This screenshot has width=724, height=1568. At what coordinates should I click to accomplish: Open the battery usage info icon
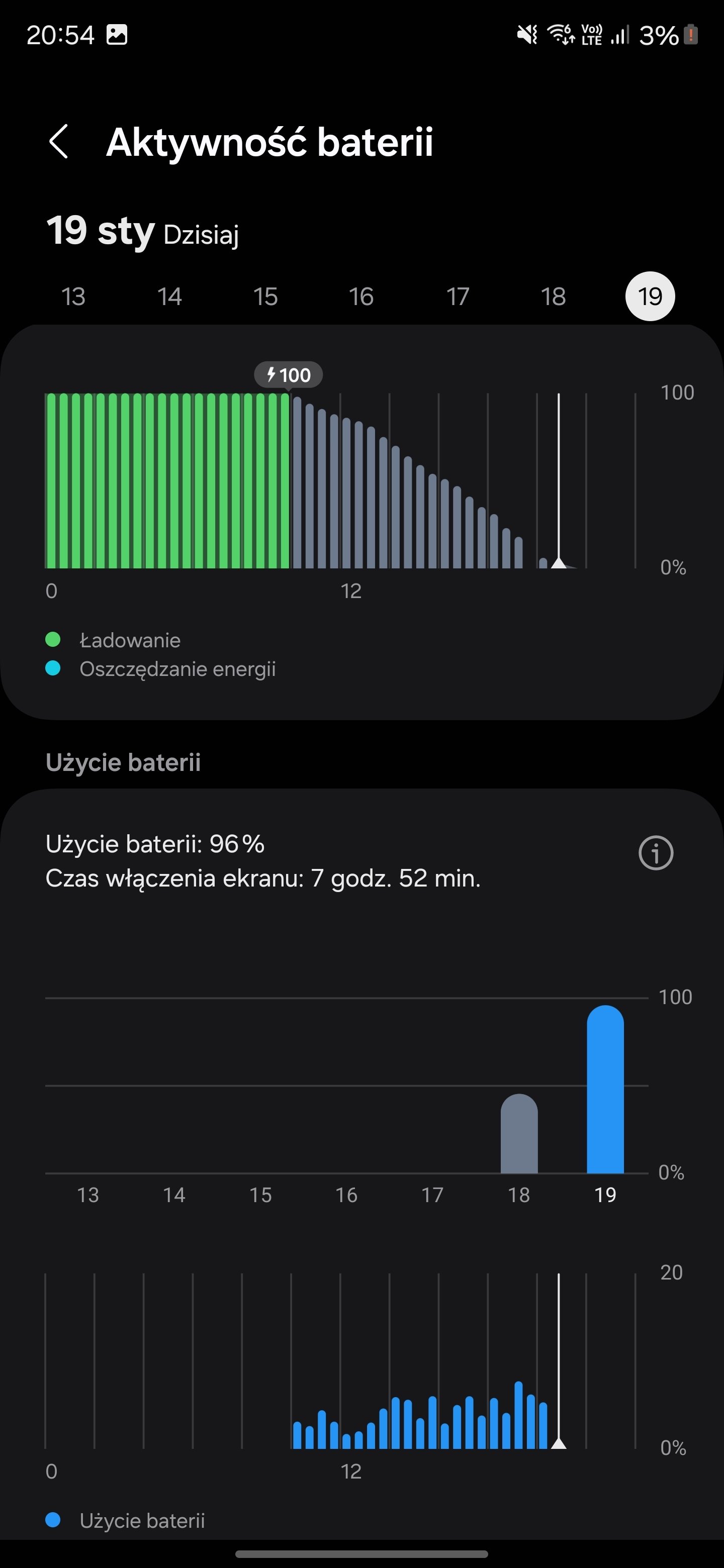pos(656,853)
